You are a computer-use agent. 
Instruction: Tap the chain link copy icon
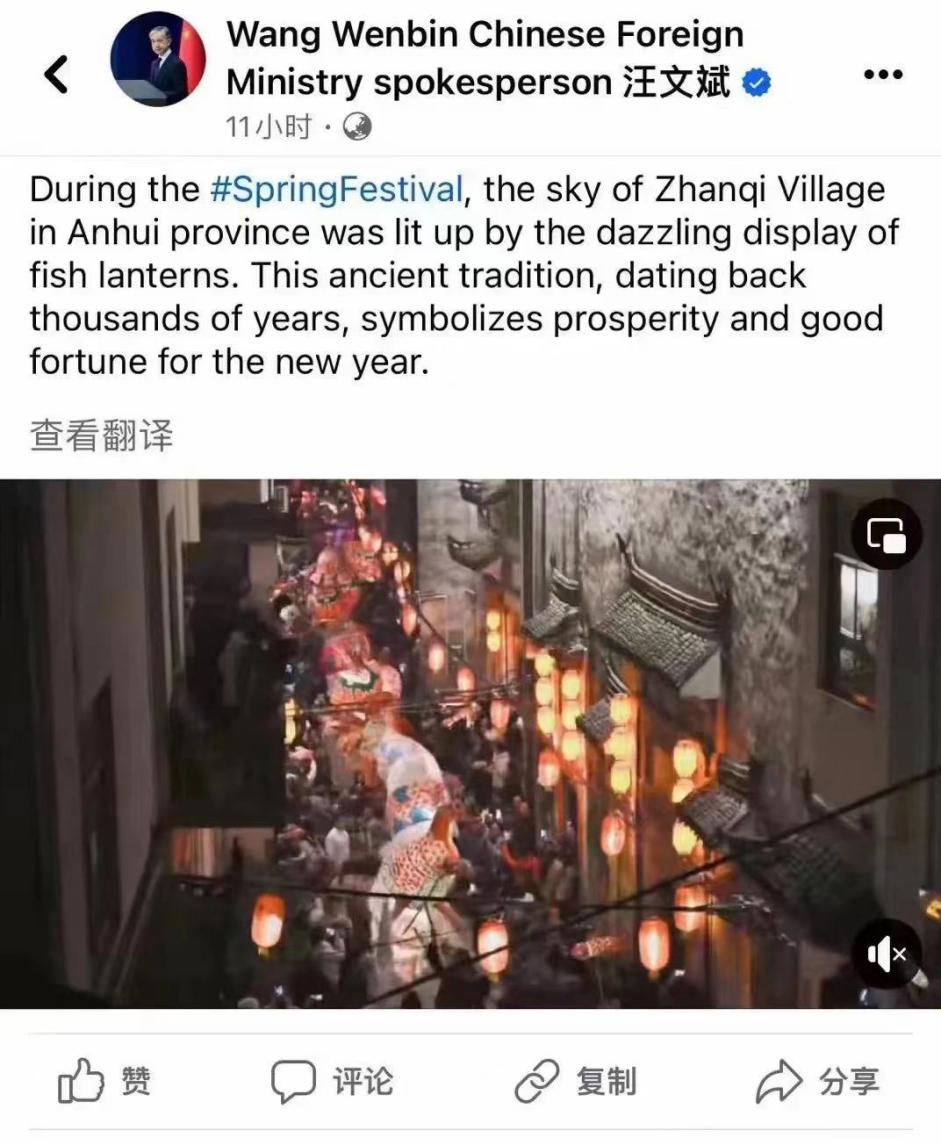click(x=539, y=1081)
